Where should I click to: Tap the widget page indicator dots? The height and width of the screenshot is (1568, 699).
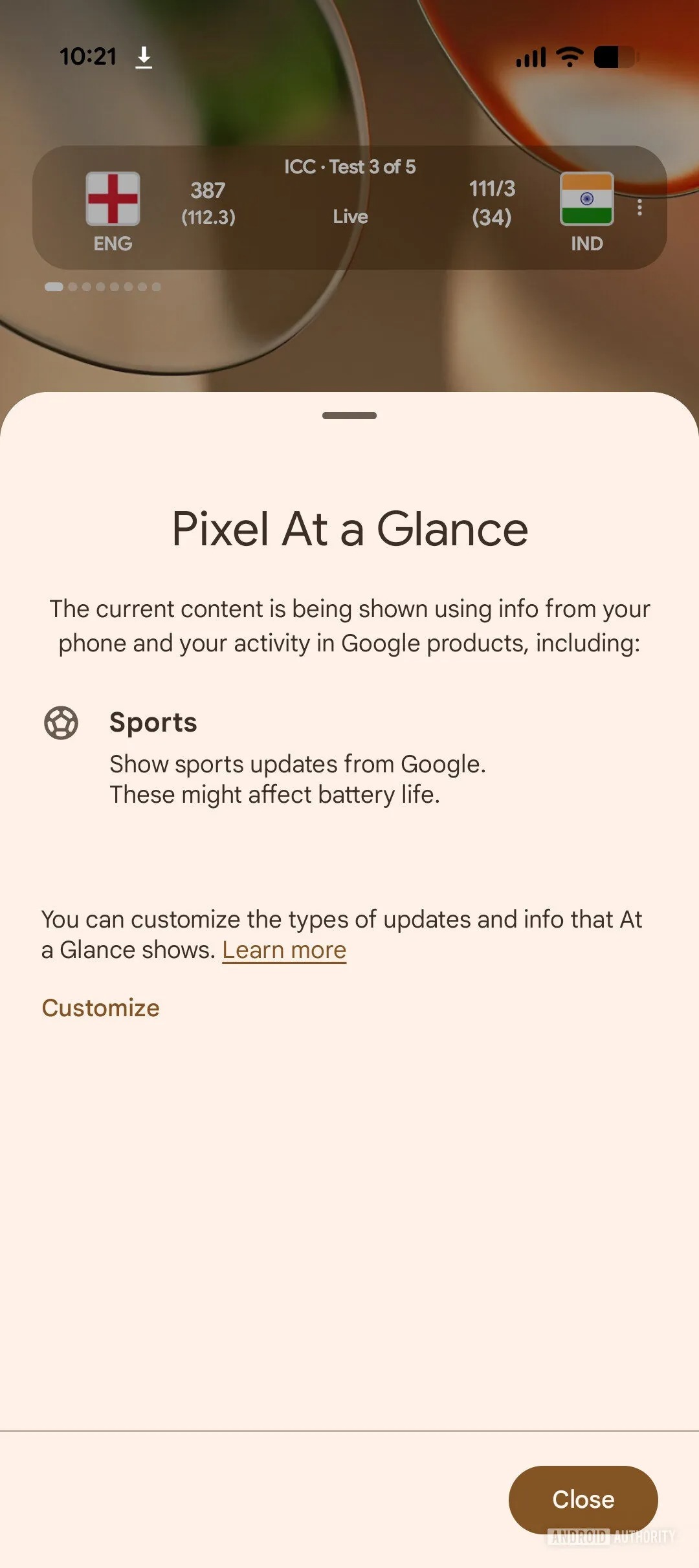click(104, 287)
